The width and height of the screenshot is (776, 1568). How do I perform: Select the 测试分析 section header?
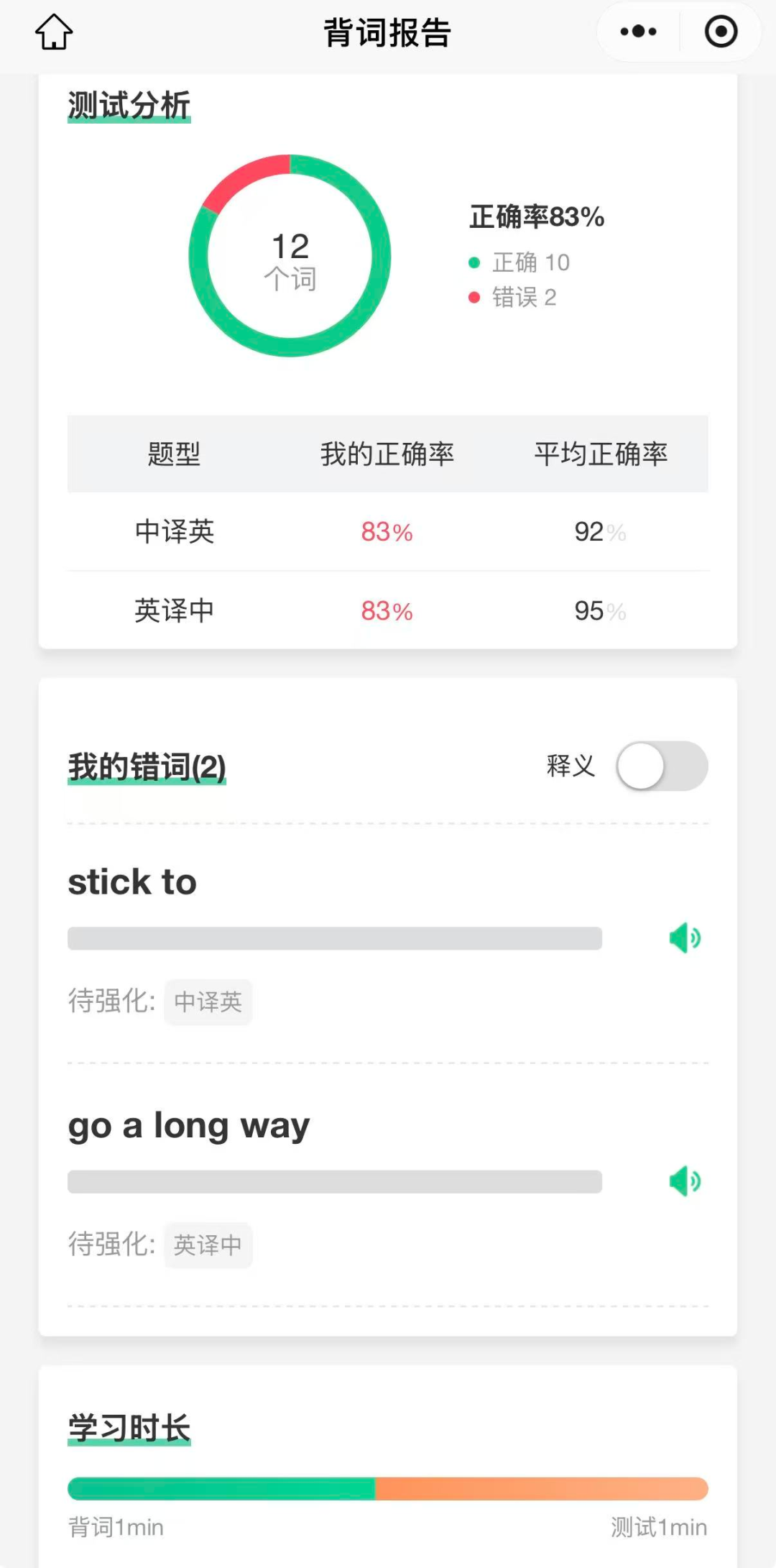(129, 104)
